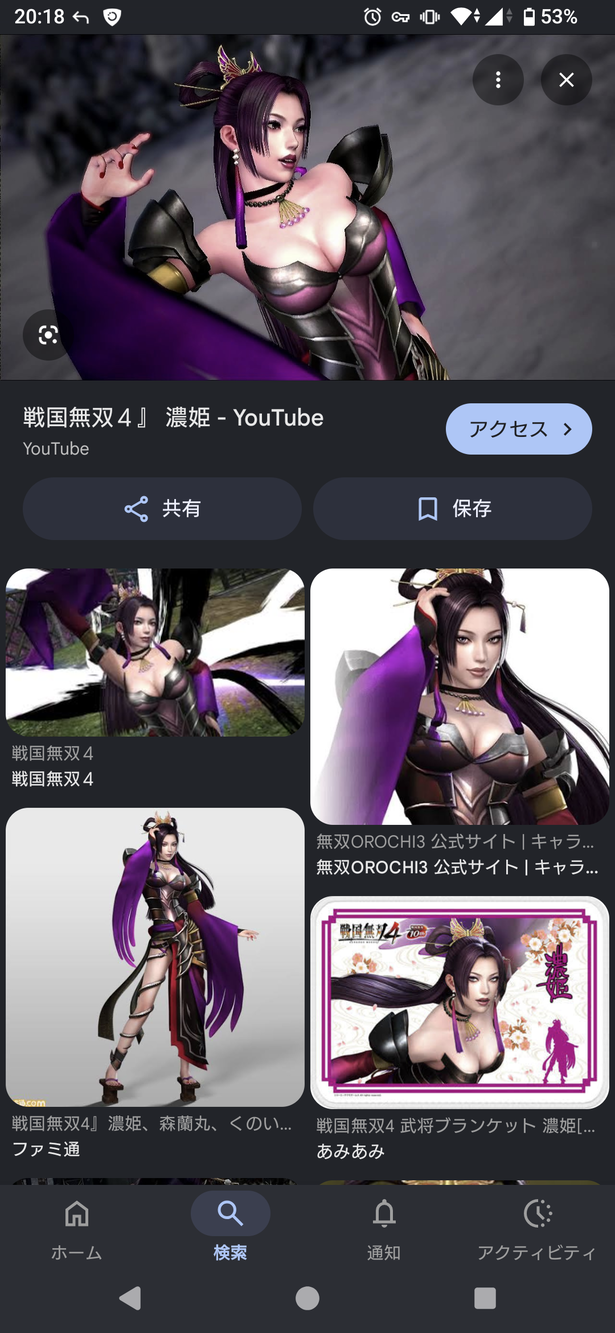Share this image with 共有

(x=162, y=509)
